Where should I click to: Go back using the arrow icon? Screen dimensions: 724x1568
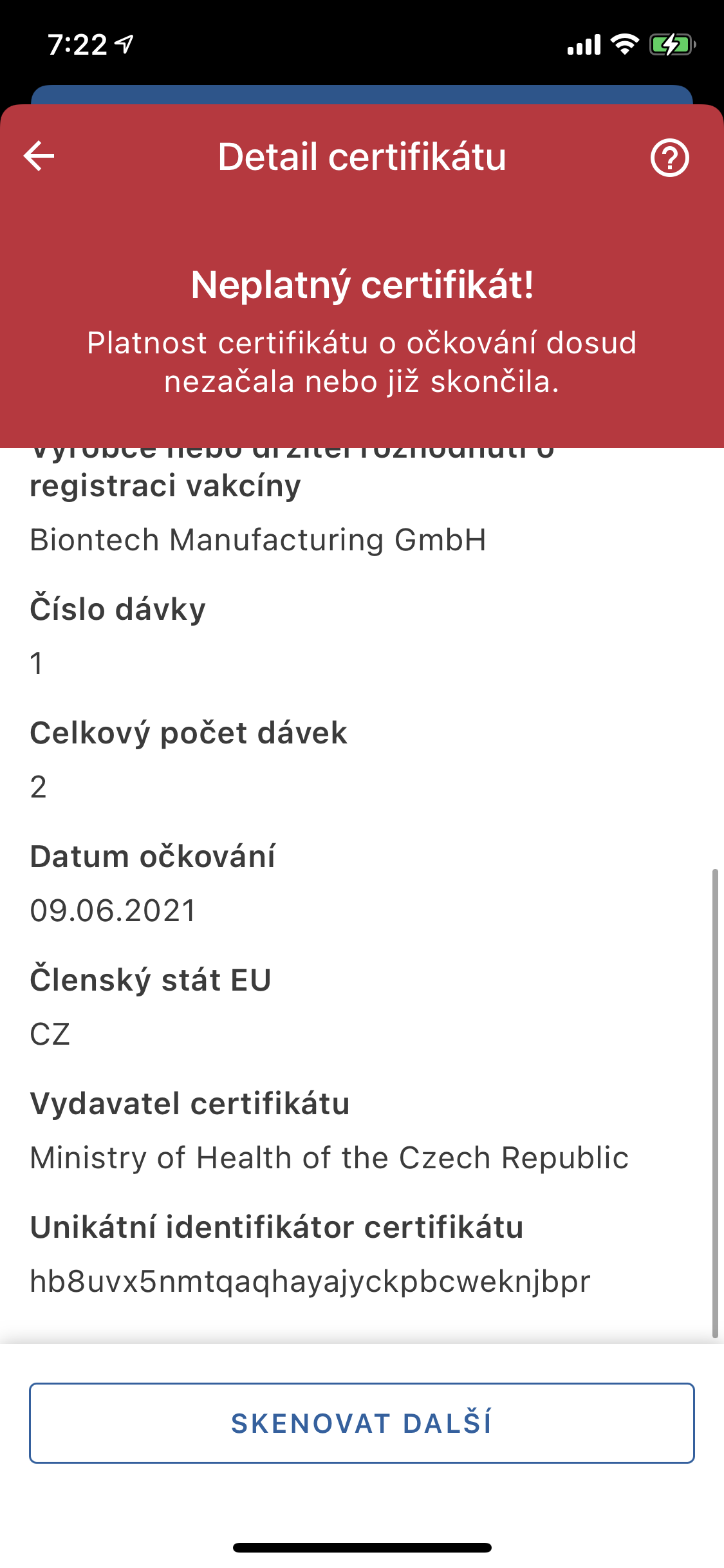39,156
